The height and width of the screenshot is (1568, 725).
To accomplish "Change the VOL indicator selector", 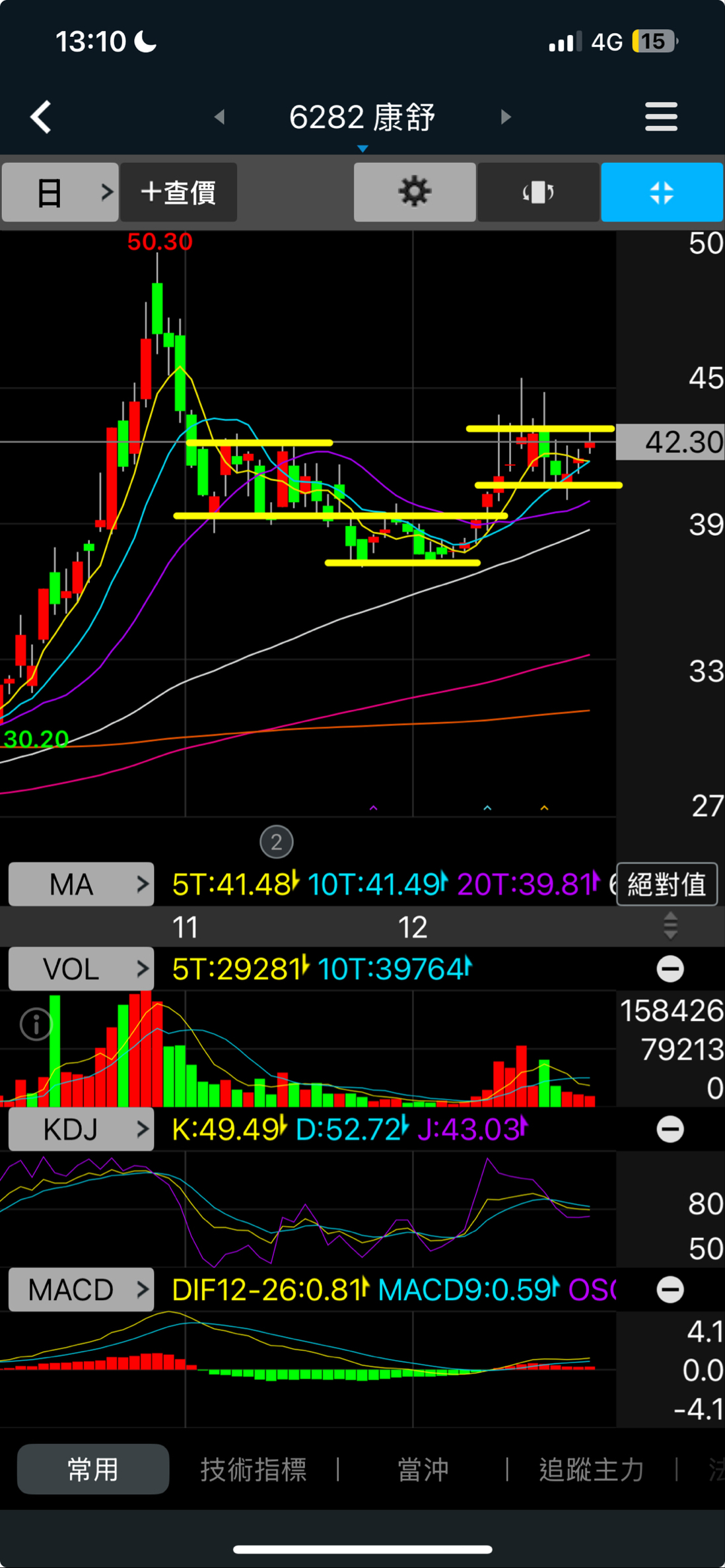I will click(81, 969).
